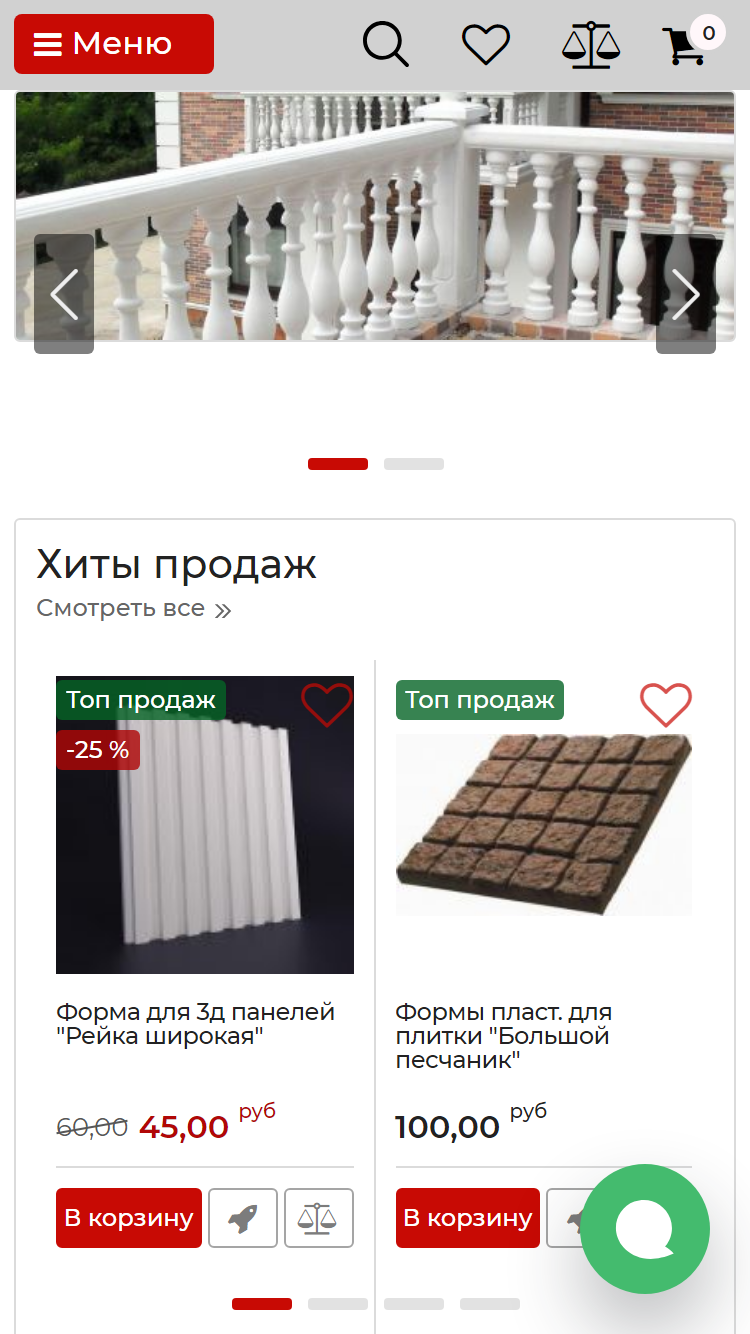The width and height of the screenshot is (750, 1334).
Task: Add "Рейка широкая" to cart
Action: [x=129, y=1218]
